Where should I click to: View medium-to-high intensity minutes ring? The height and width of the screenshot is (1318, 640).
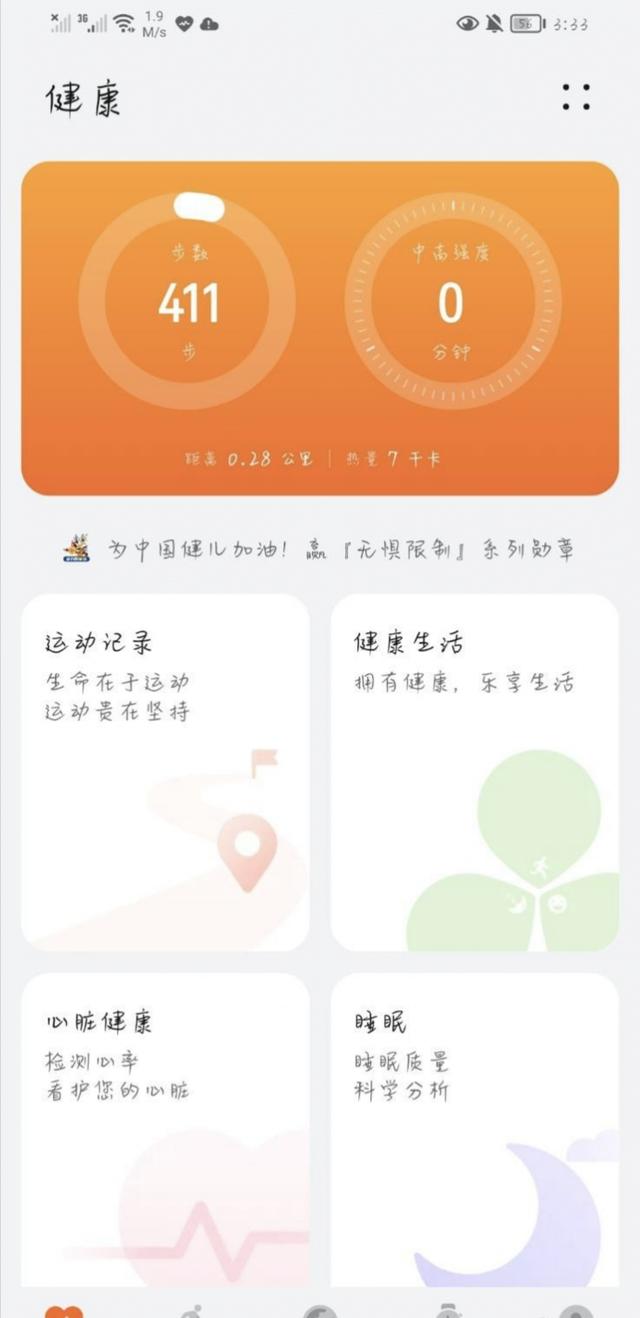(452, 302)
